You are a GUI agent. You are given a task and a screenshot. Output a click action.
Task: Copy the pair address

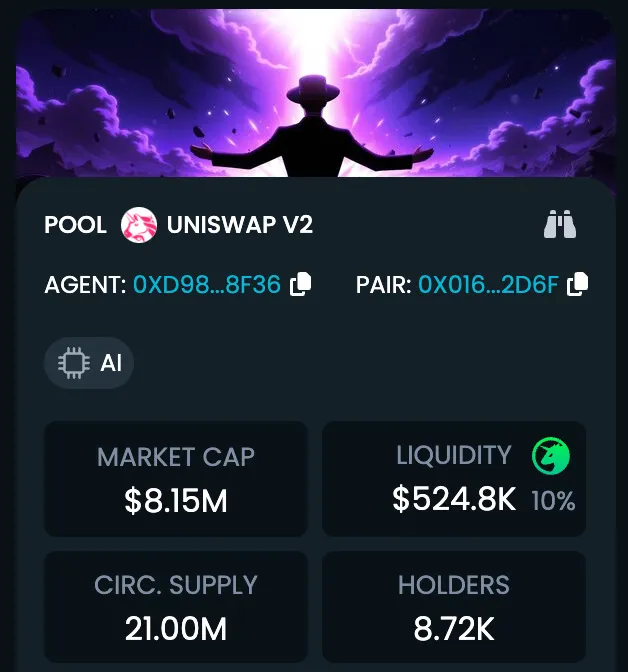577,285
